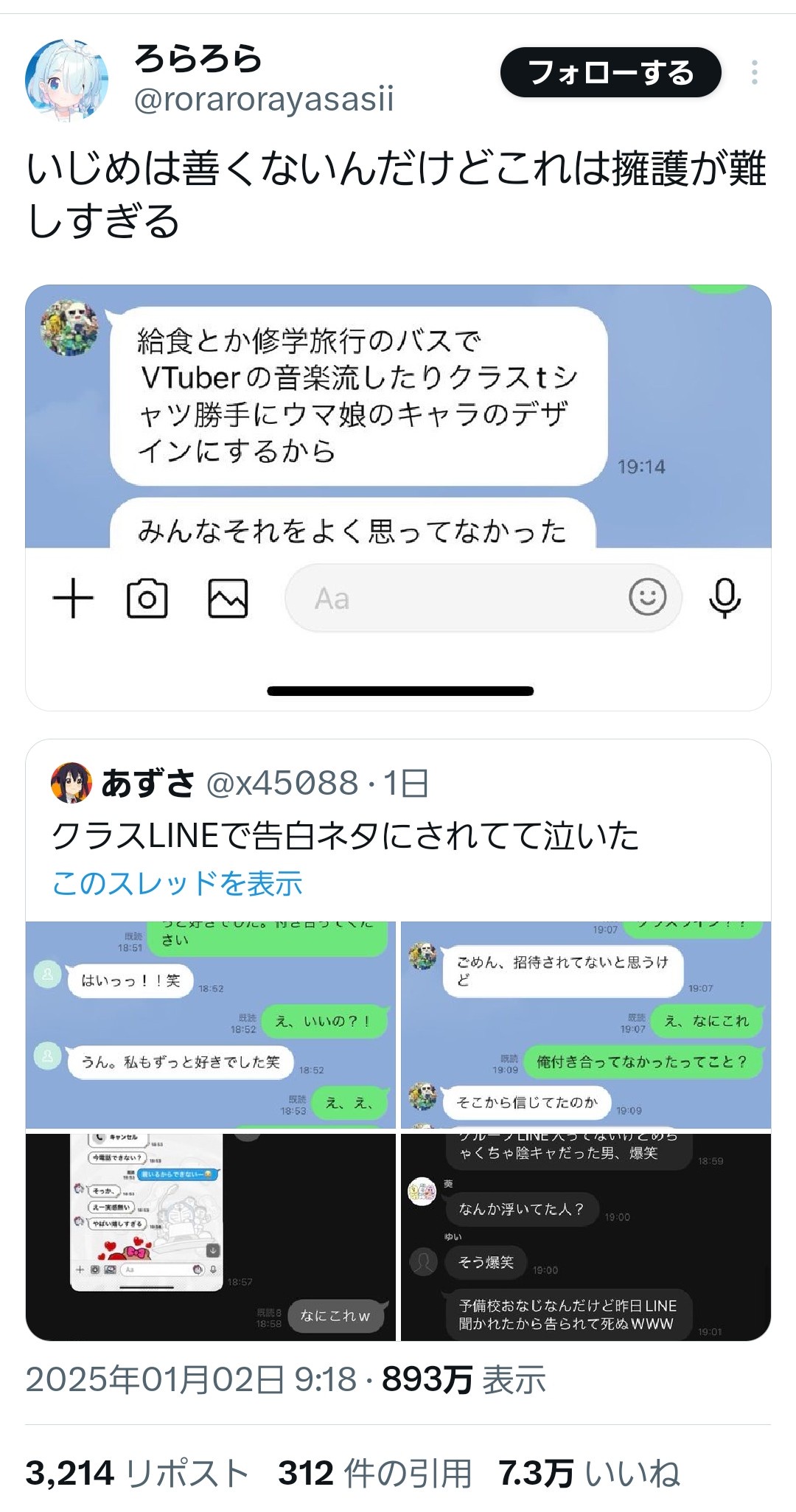Open the quoted image with はいっっ!!笑
Image resolution: width=796 pixels, height=1512 pixels.
(211, 1025)
